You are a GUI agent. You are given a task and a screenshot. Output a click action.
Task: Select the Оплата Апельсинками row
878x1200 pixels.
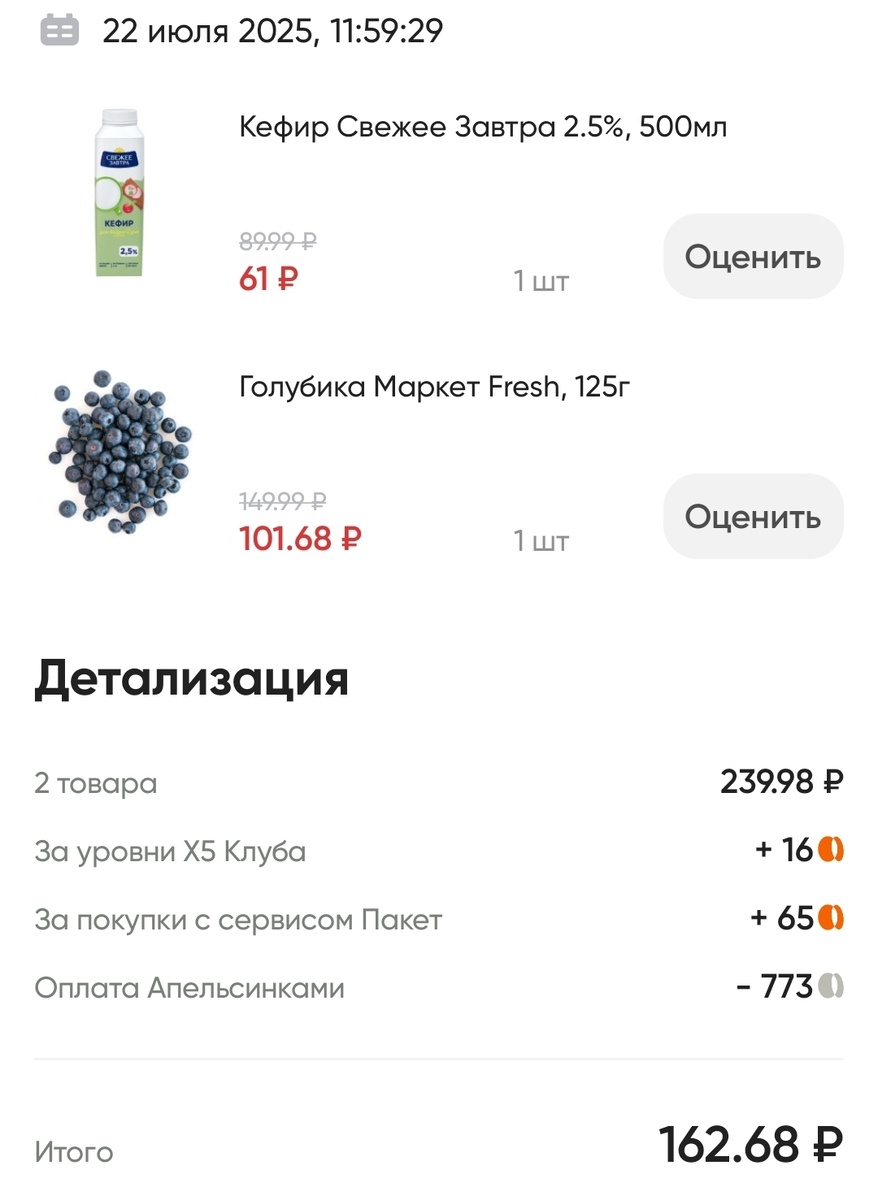tap(188, 986)
